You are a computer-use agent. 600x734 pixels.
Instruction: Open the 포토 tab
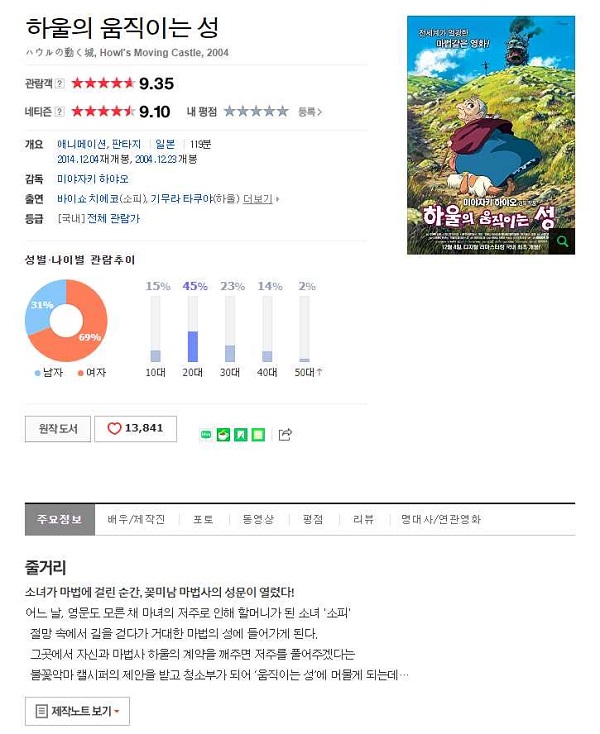click(203, 520)
